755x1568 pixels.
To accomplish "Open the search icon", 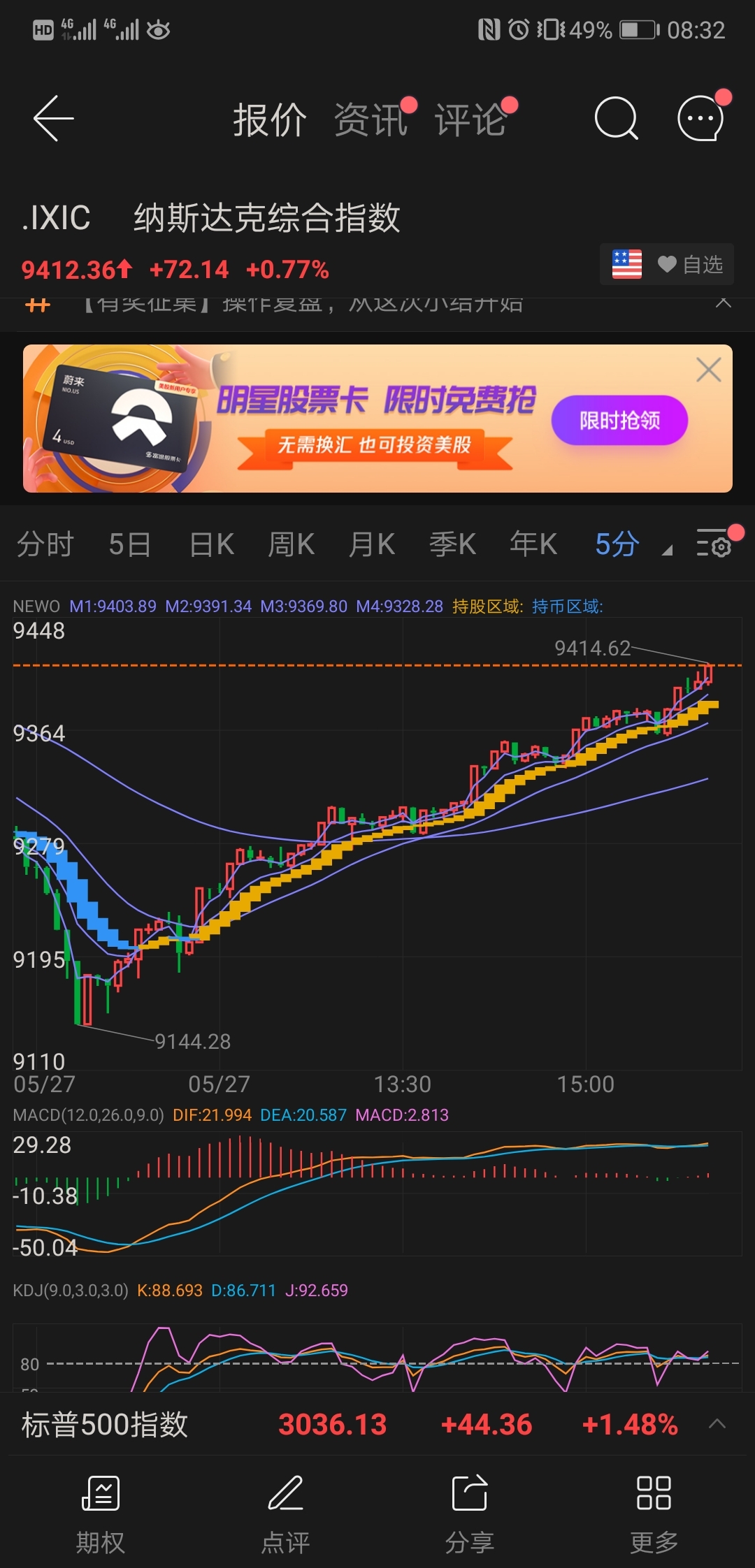I will 616,119.
